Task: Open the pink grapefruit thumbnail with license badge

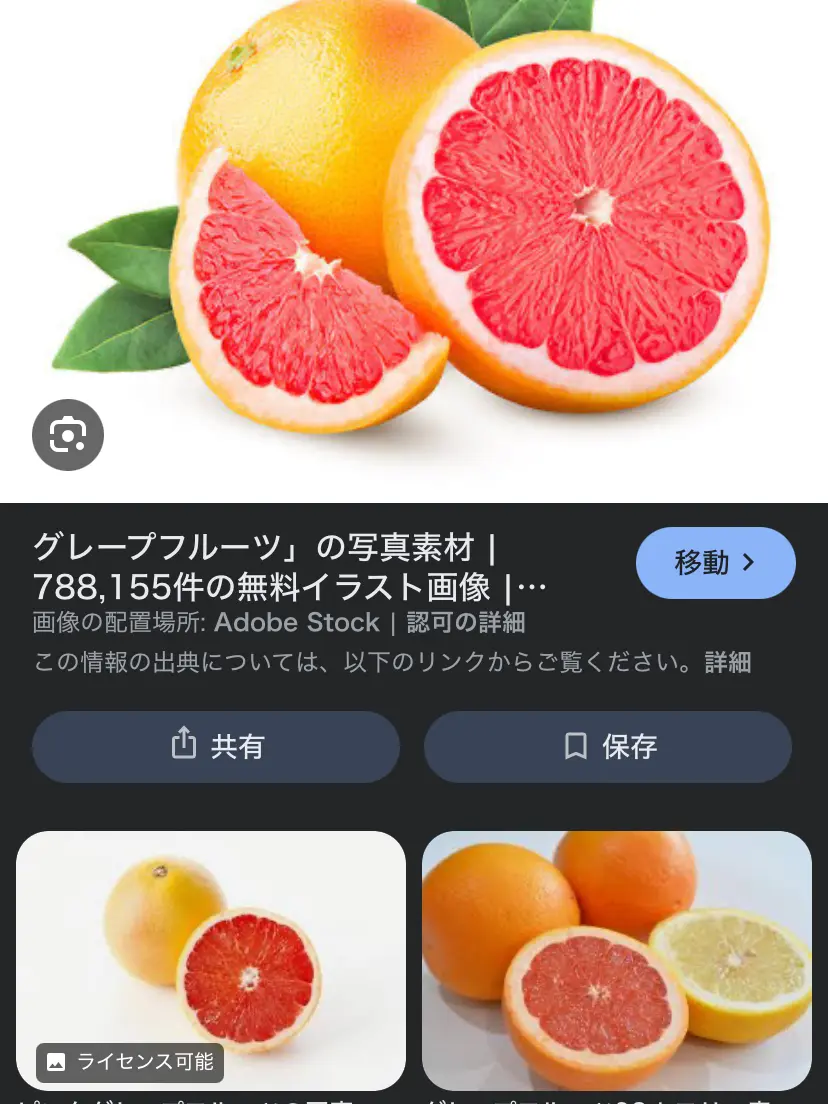Action: [210, 960]
